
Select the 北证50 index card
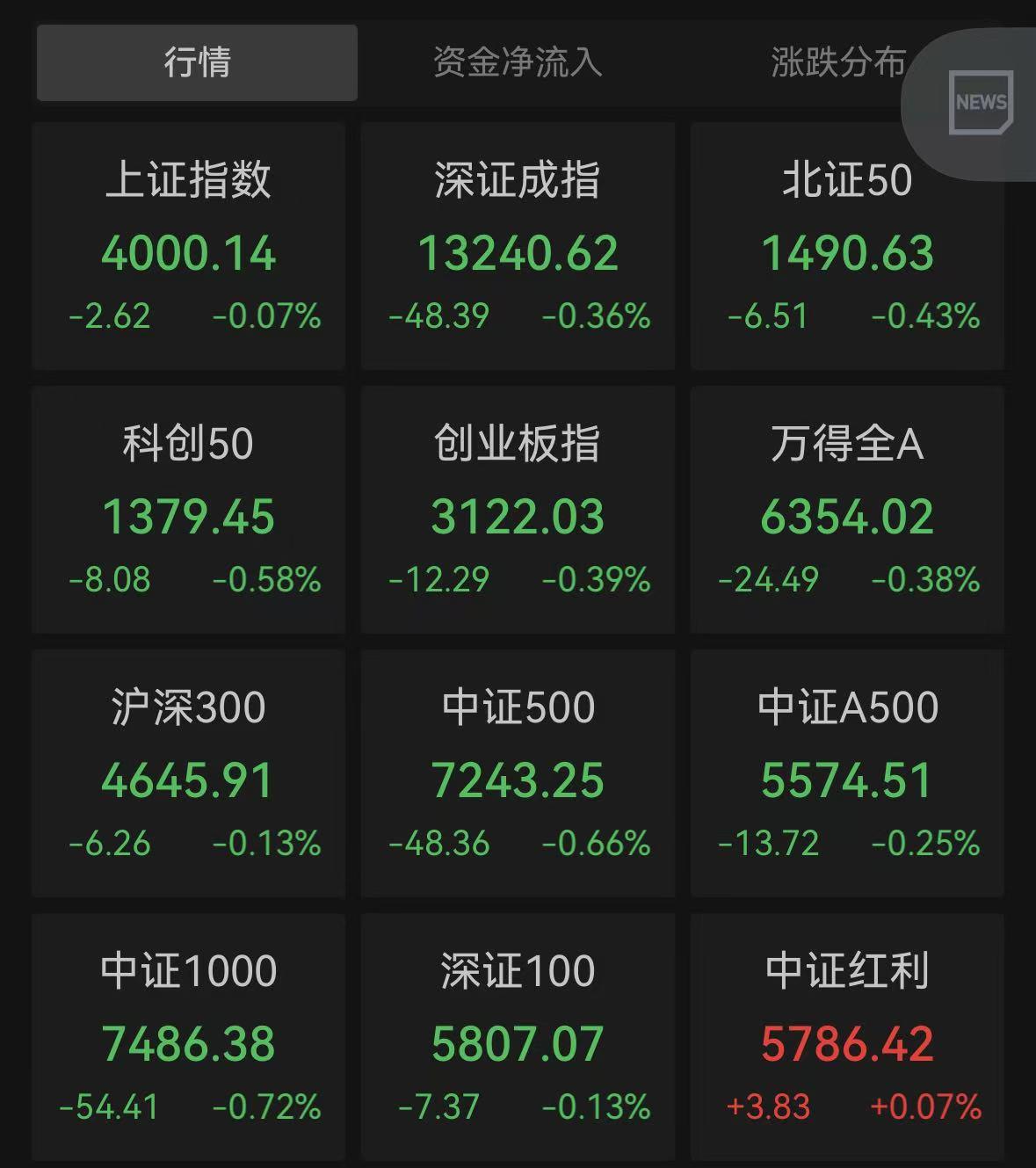point(847,246)
